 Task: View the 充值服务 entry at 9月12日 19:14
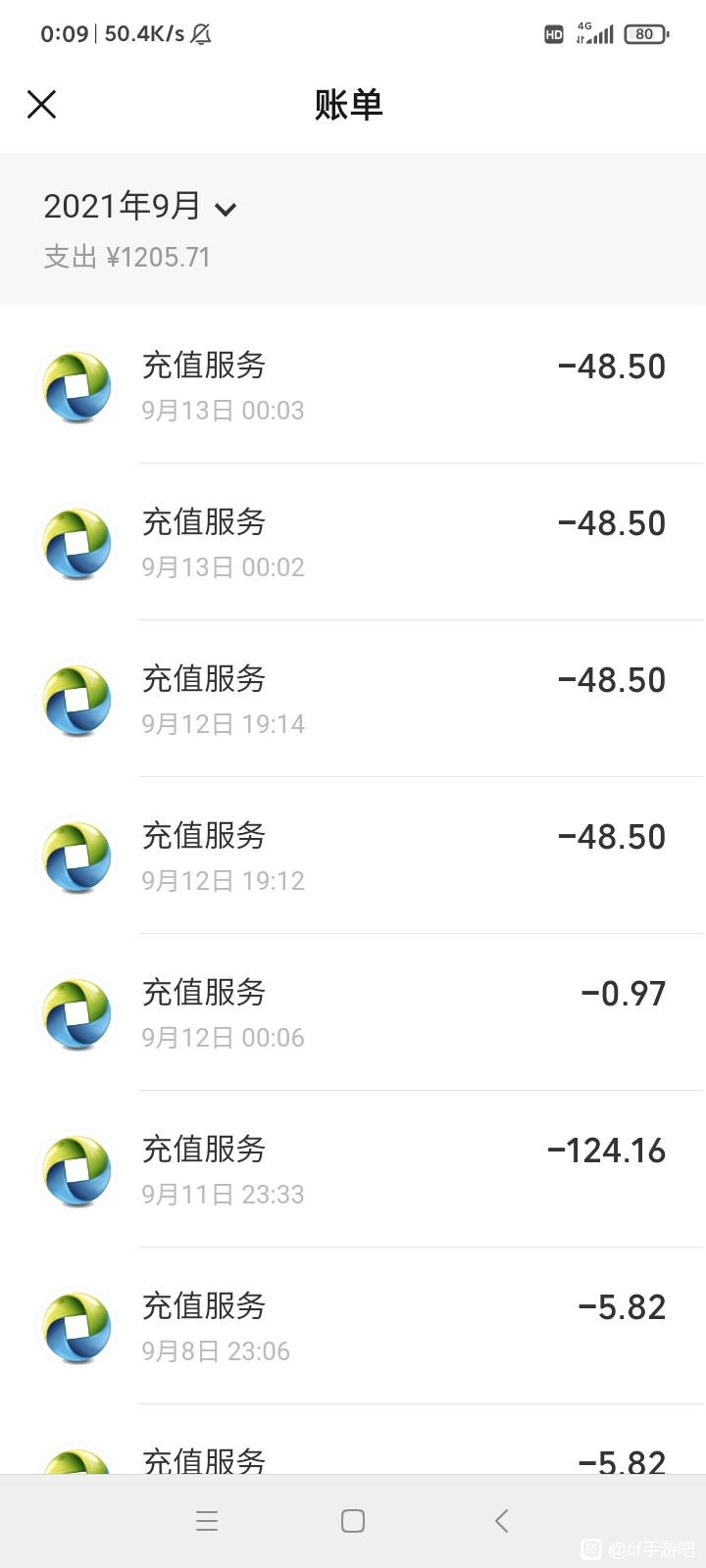click(x=353, y=699)
